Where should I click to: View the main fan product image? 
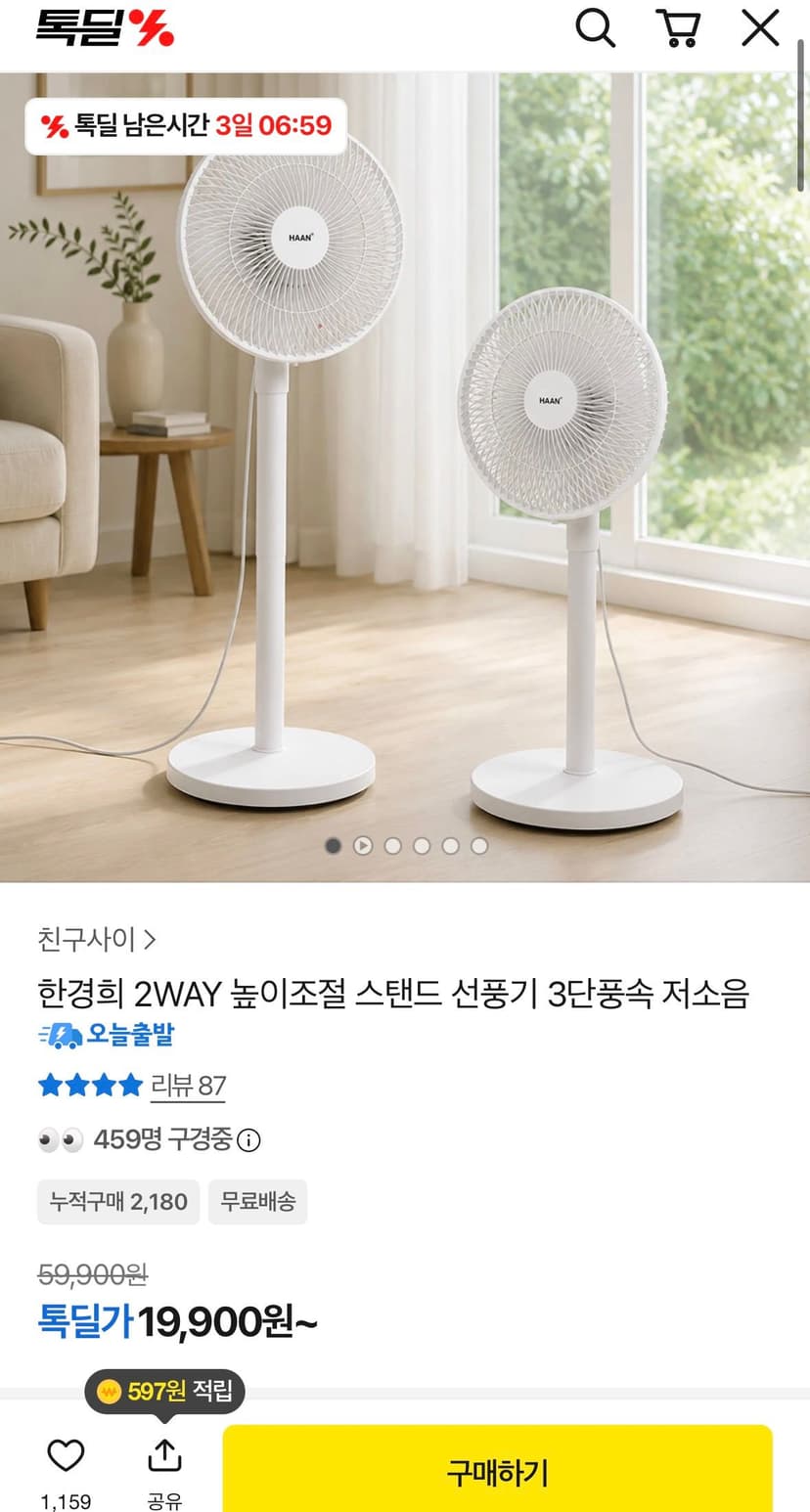coord(405,477)
